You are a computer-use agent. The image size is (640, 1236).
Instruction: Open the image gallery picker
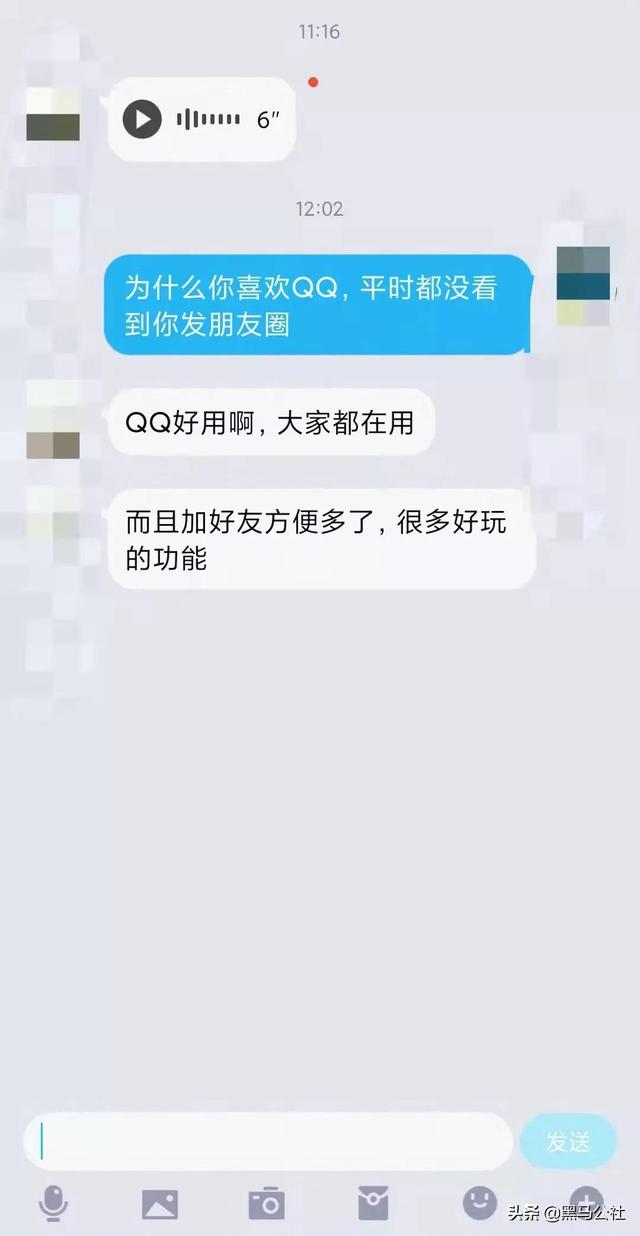click(160, 1203)
